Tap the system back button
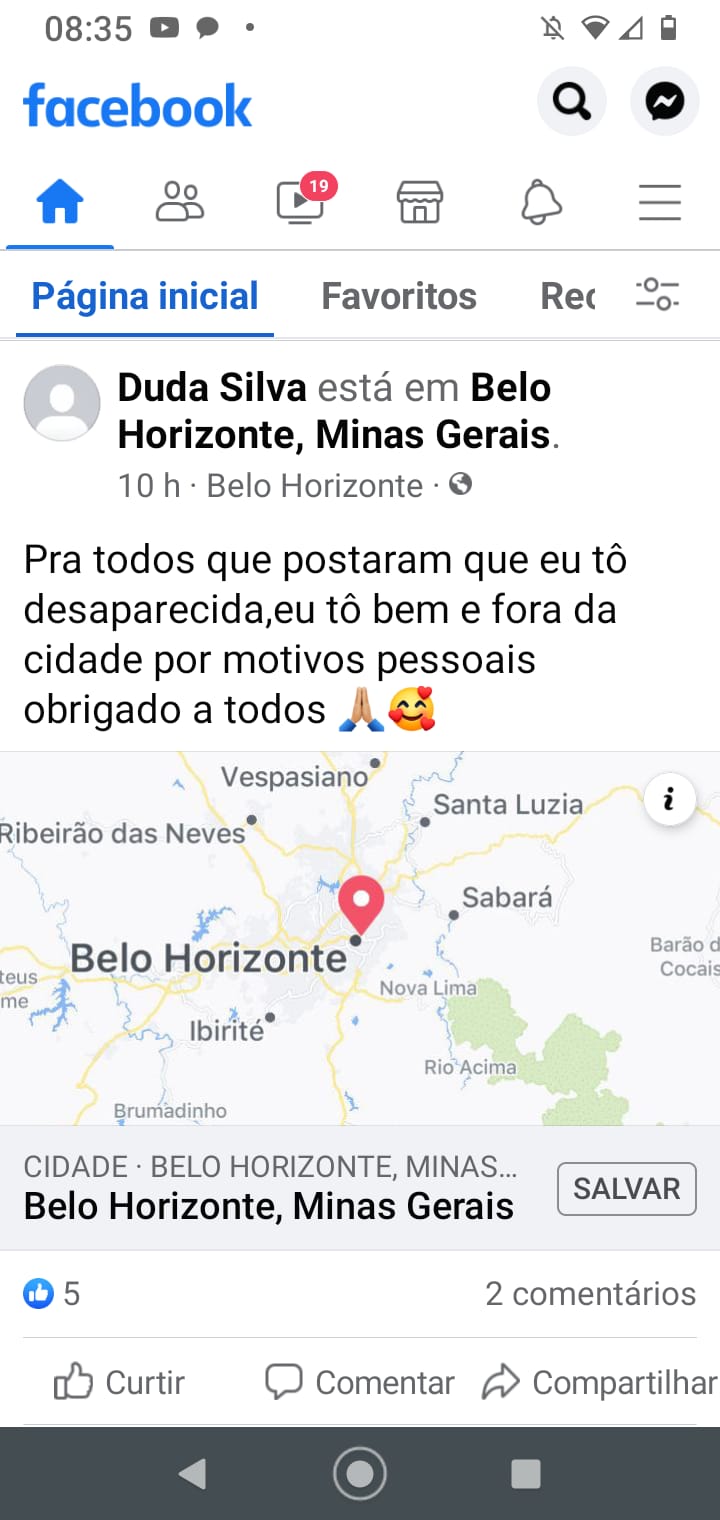 point(191,1473)
